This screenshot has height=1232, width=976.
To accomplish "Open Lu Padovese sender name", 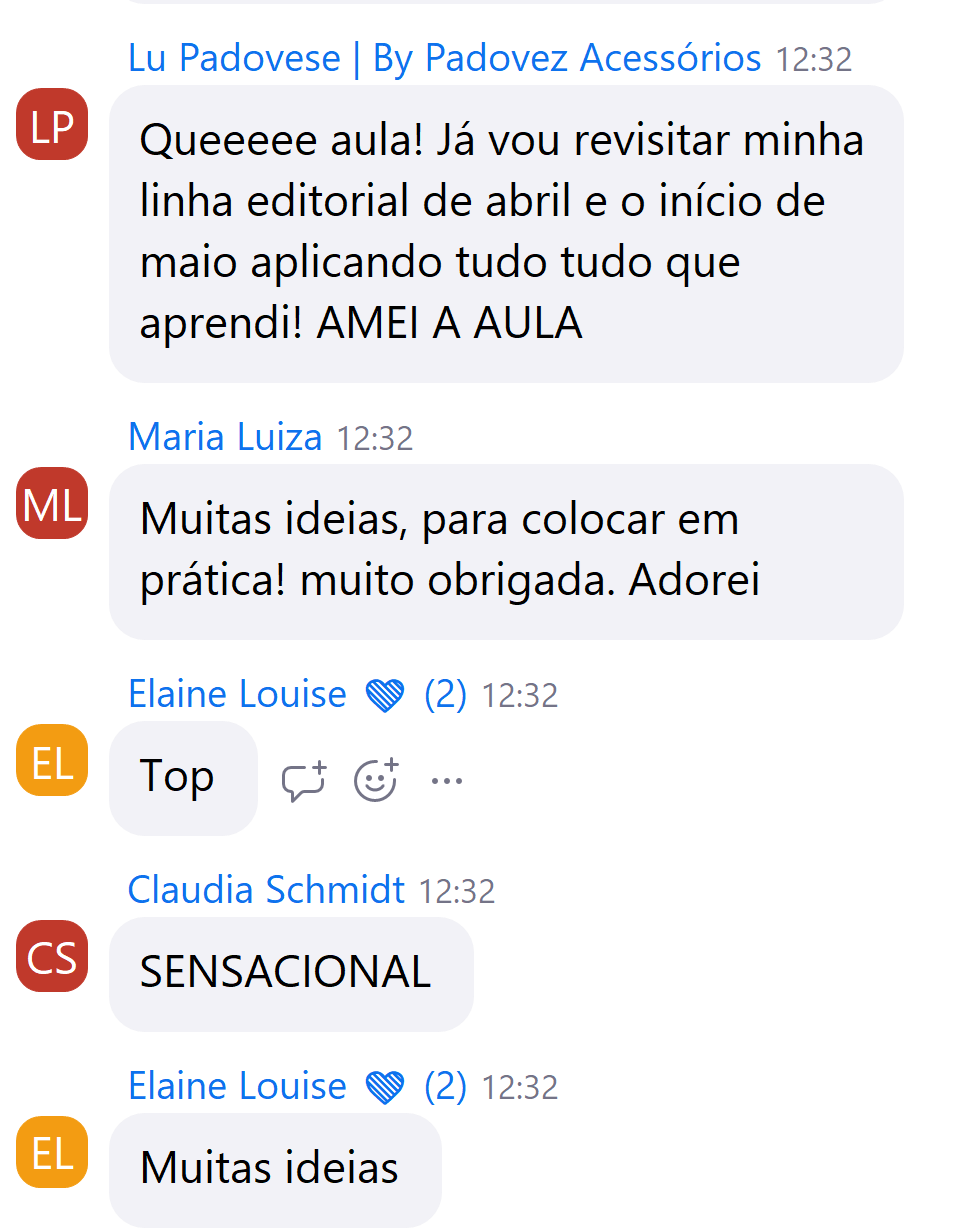I will (x=444, y=59).
